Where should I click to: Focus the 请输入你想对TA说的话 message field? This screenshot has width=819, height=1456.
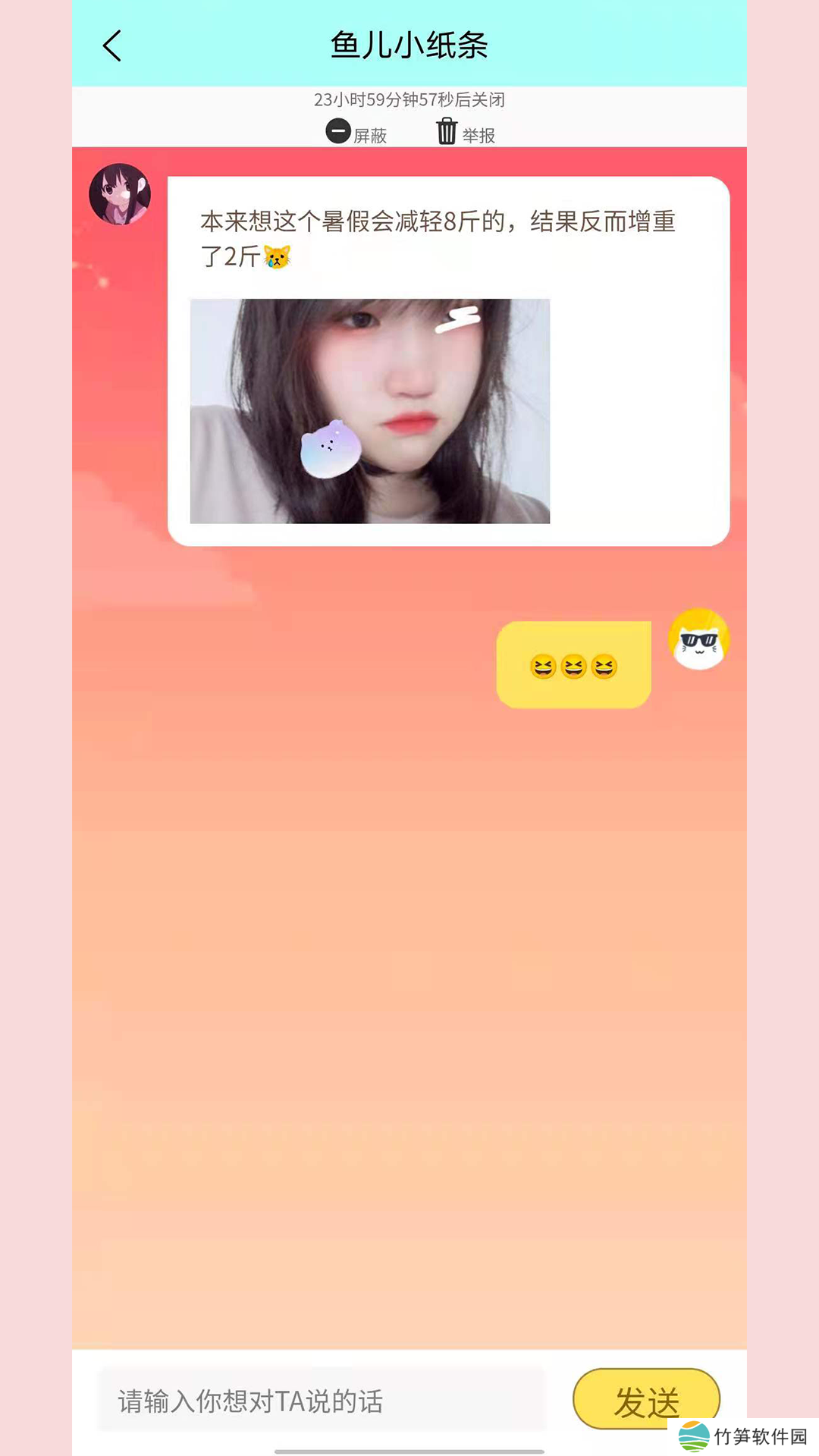(x=322, y=1400)
